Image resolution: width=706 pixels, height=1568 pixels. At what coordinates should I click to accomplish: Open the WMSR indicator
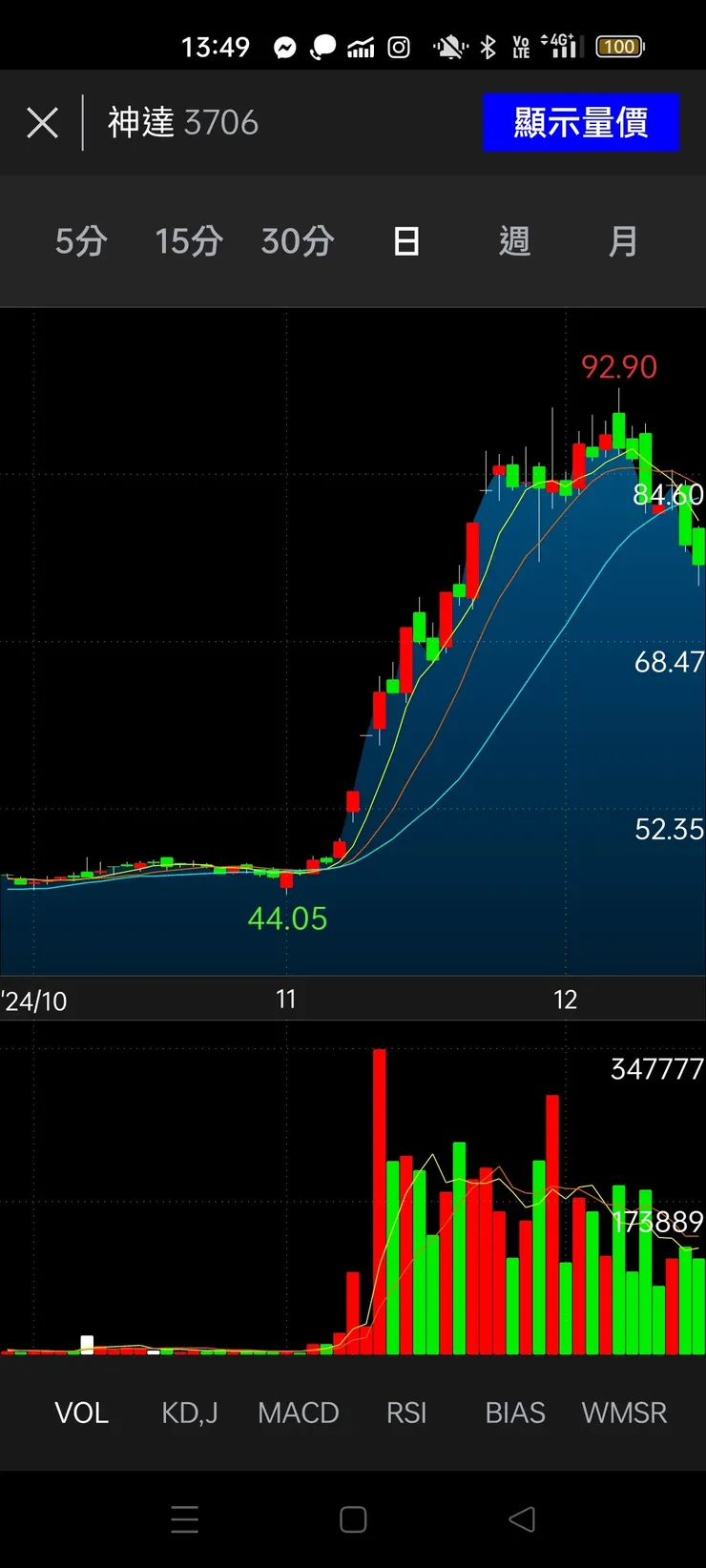[x=624, y=1413]
